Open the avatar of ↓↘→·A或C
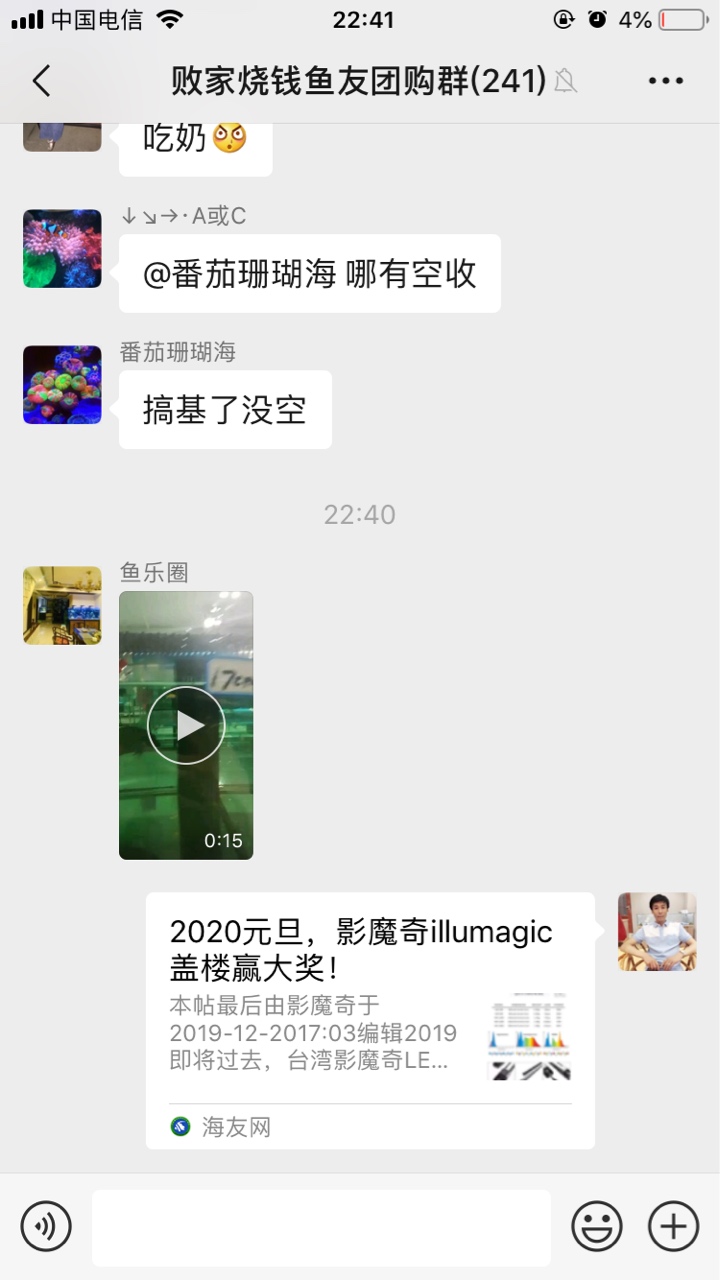Screen dimensions: 720x1280 pyautogui.click(x=62, y=249)
